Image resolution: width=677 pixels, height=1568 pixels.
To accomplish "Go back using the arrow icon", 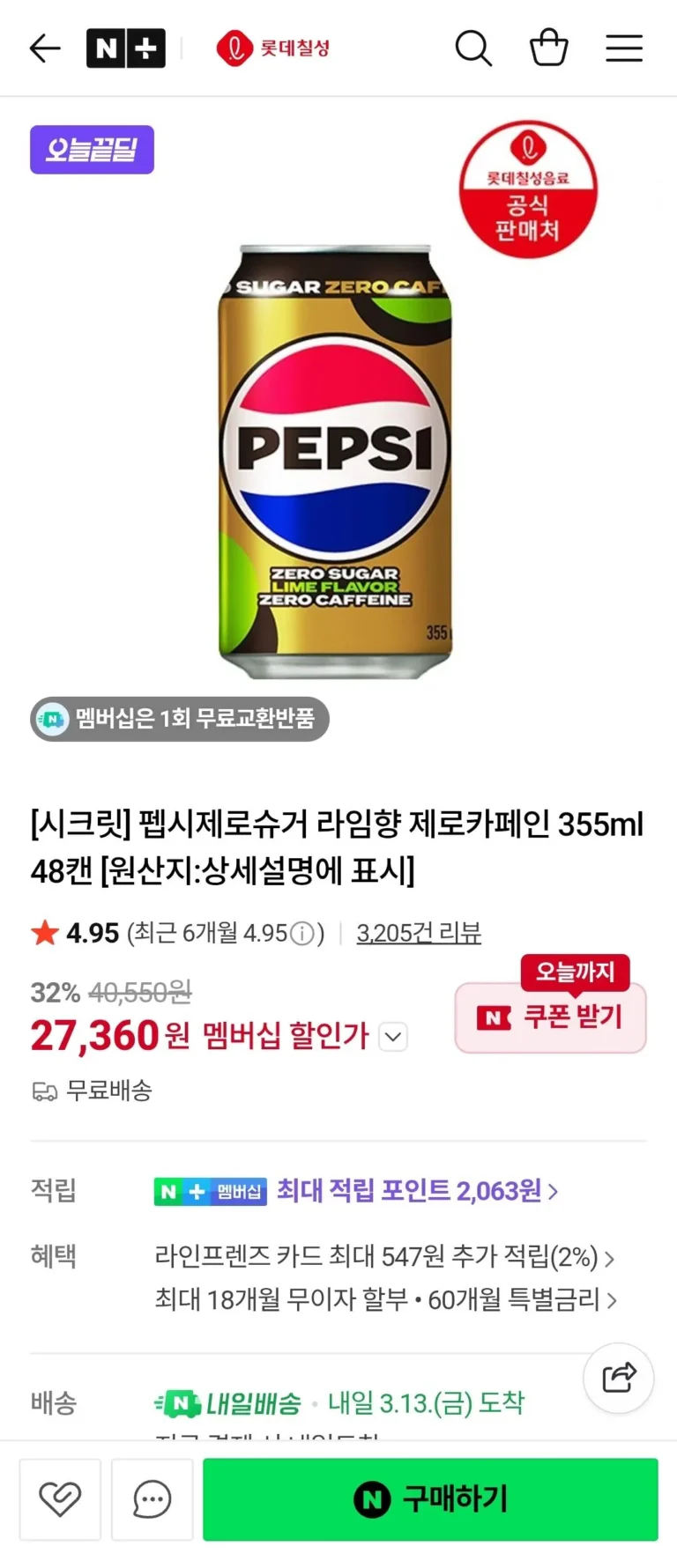I will click(x=44, y=48).
